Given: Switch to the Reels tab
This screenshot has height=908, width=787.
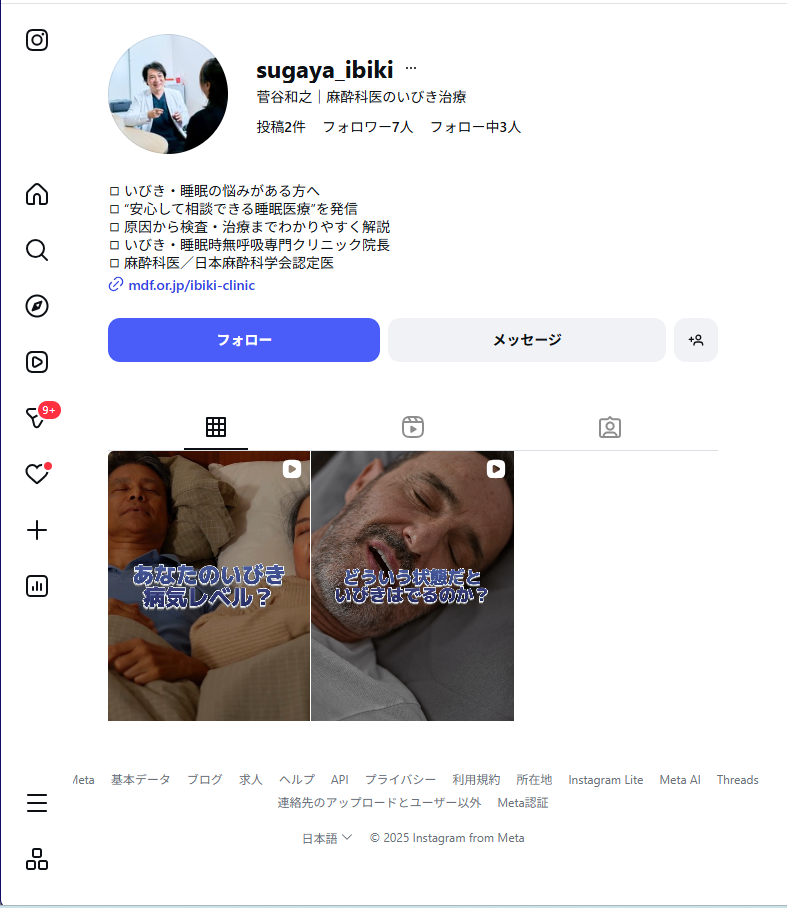Looking at the screenshot, I should pos(412,427).
